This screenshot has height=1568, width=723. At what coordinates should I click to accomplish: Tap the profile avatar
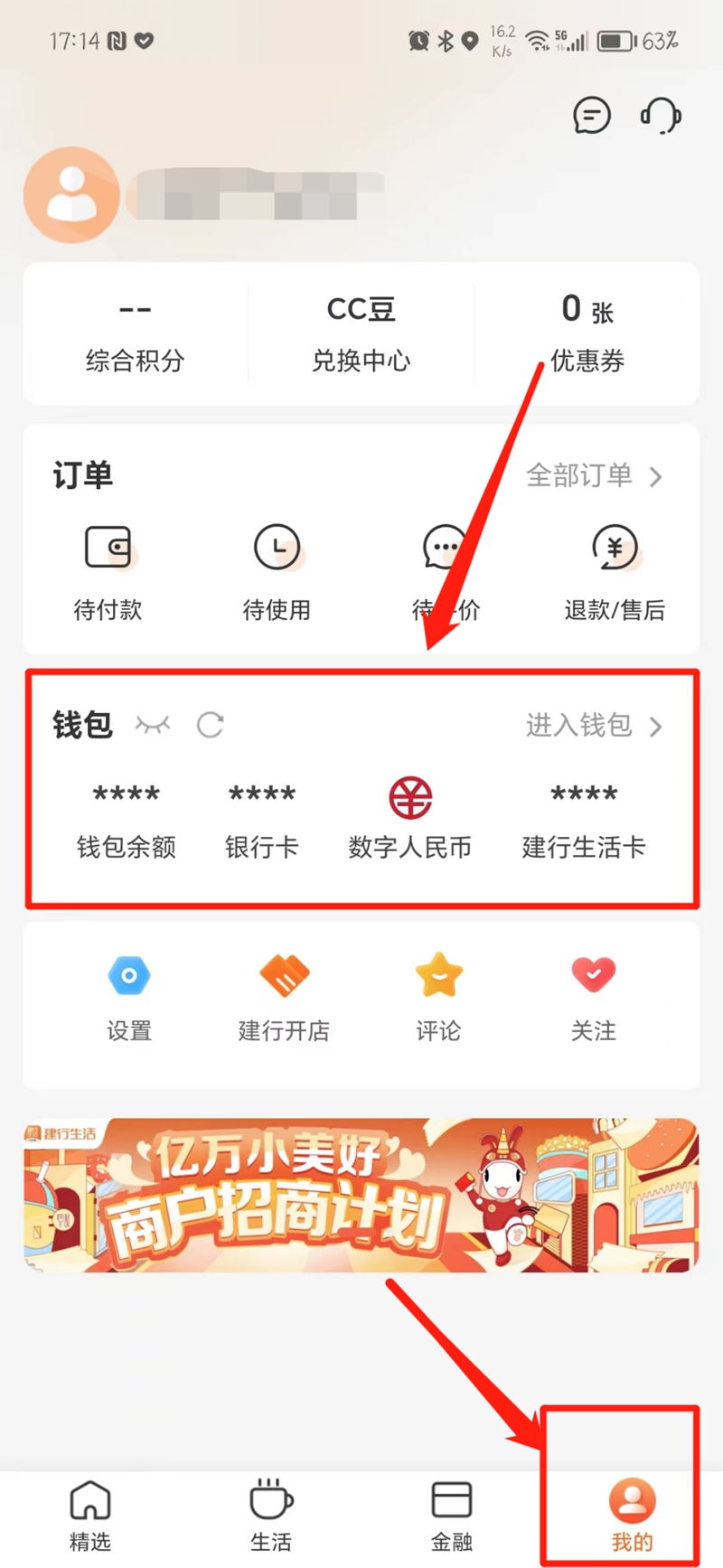click(x=71, y=195)
